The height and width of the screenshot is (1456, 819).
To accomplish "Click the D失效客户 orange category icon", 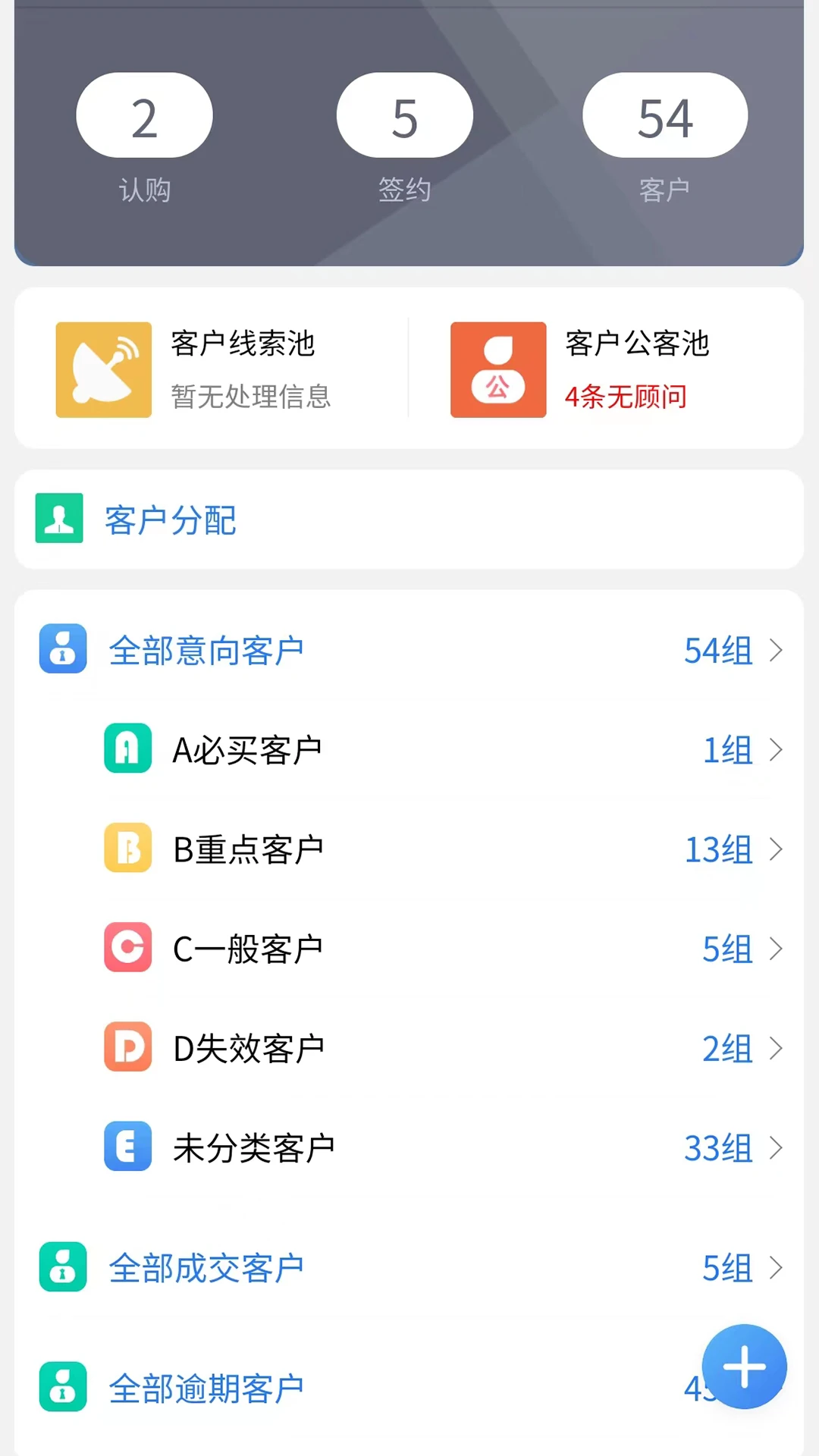I will pos(127,1047).
